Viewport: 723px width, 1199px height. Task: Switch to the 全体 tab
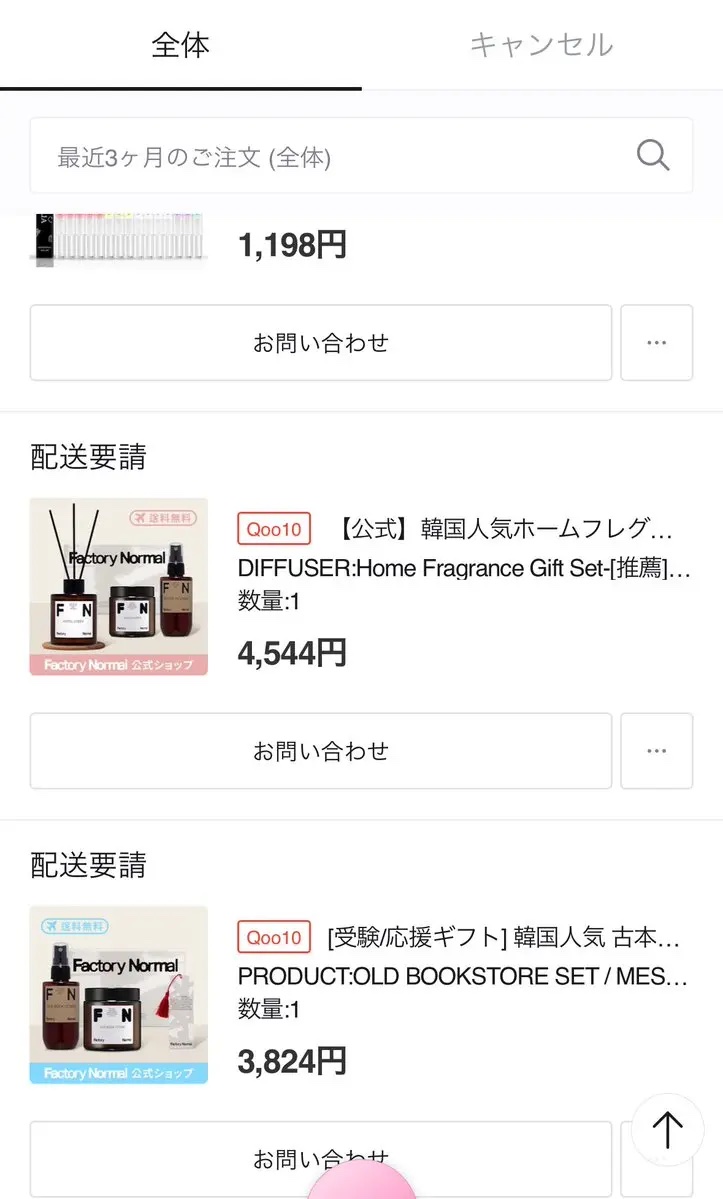coord(180,45)
